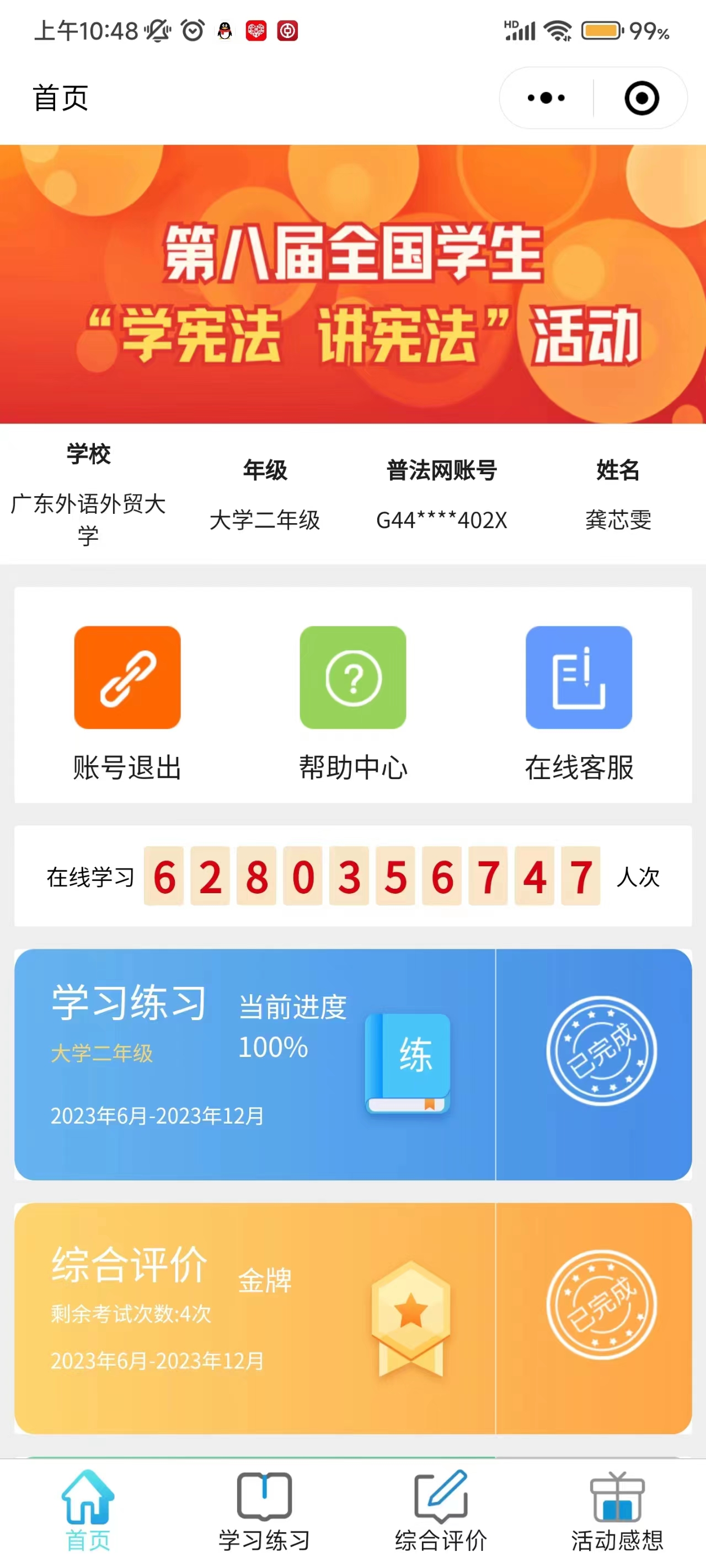706x1568 pixels.
Task: Contact 在线客服 support
Action: coord(579,703)
